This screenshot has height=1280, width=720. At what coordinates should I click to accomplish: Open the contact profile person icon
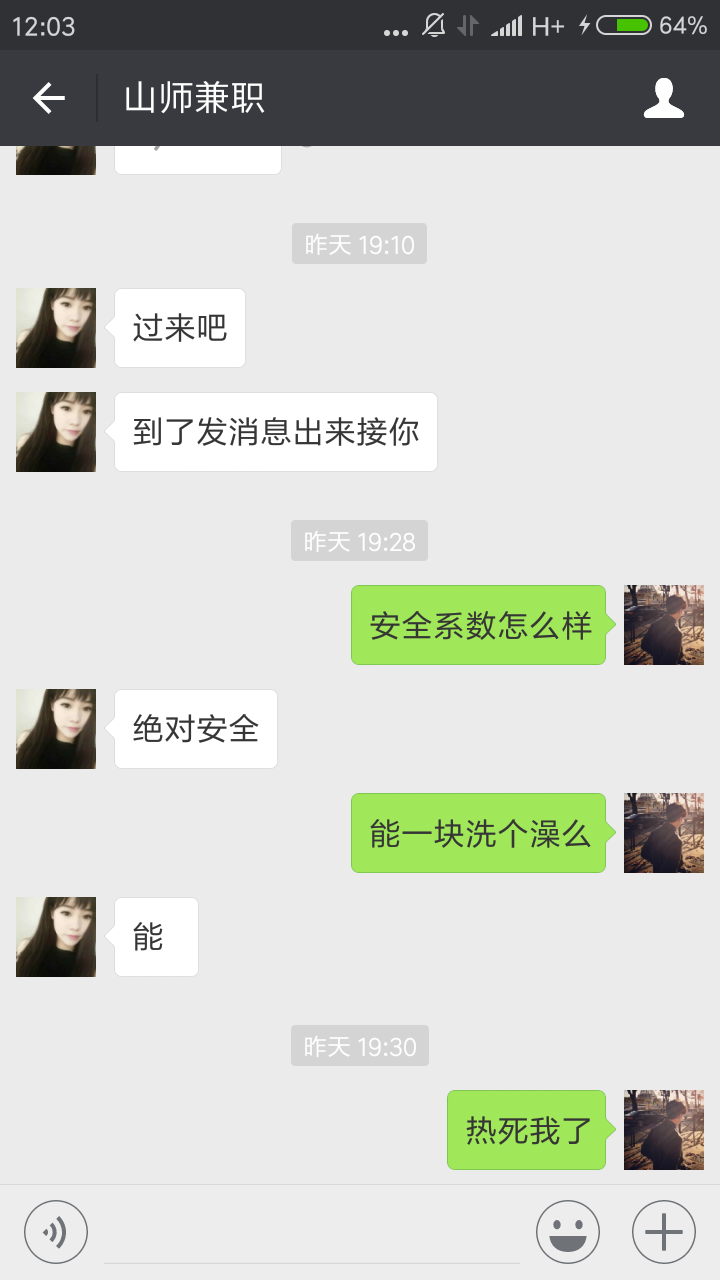(664, 98)
